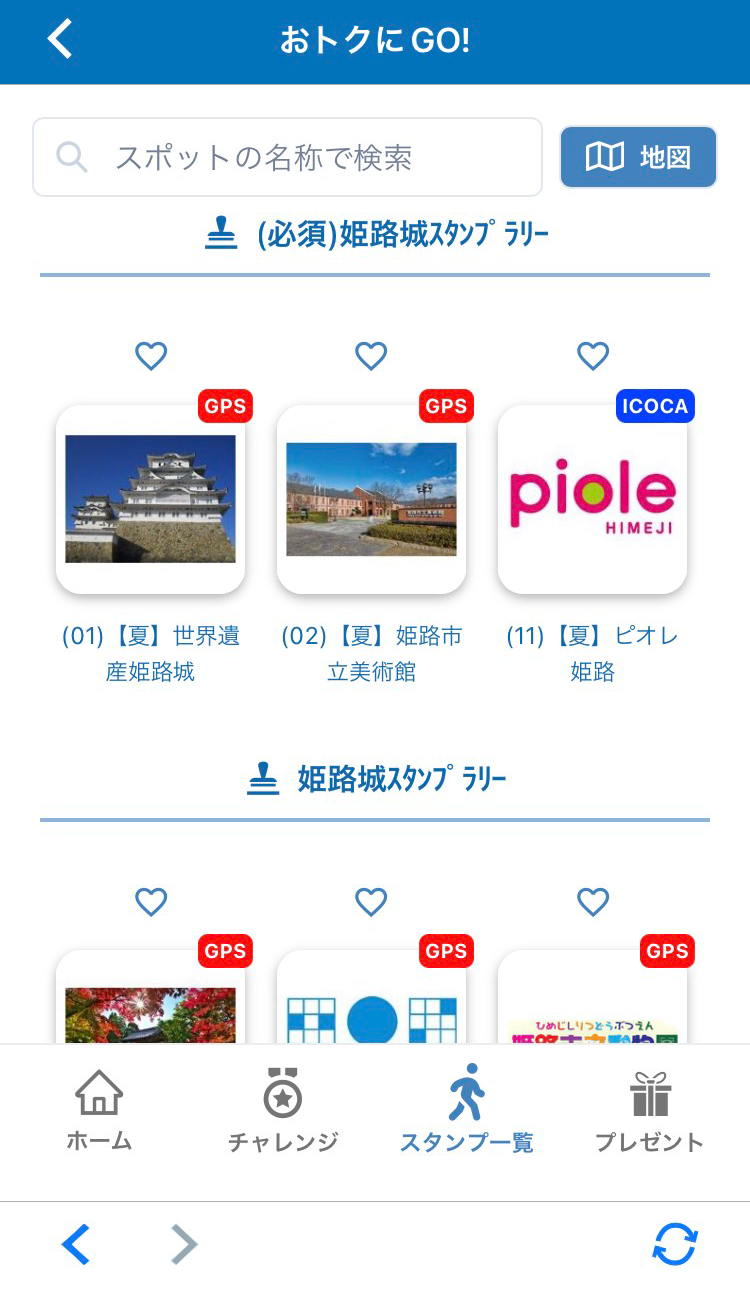This screenshot has height=1290, width=750.
Task: Tap the スポットの名称で検索 search field
Action: [288, 157]
